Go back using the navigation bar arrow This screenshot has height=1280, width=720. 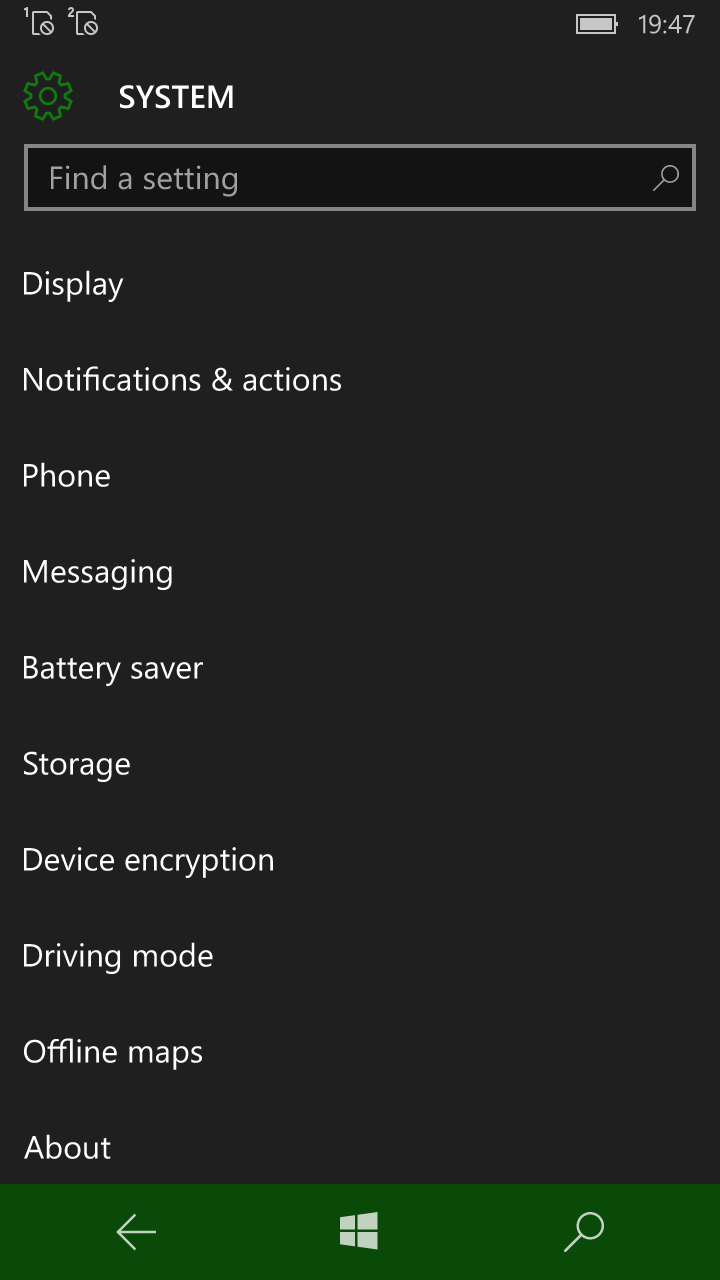click(x=136, y=1232)
